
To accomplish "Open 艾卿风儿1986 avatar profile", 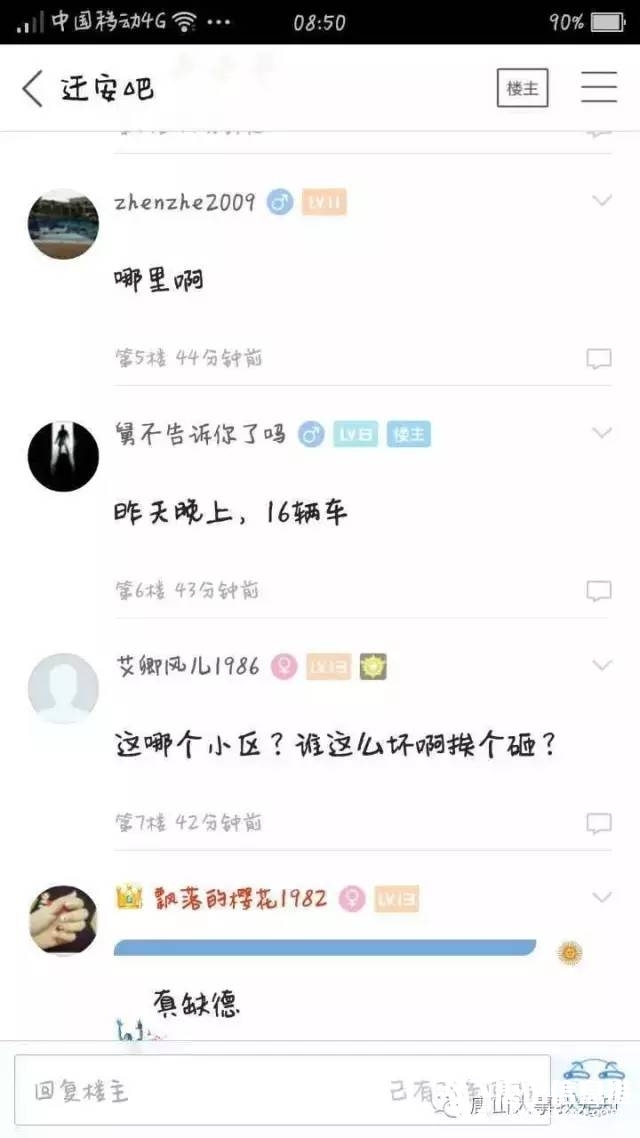I will pos(63,688).
